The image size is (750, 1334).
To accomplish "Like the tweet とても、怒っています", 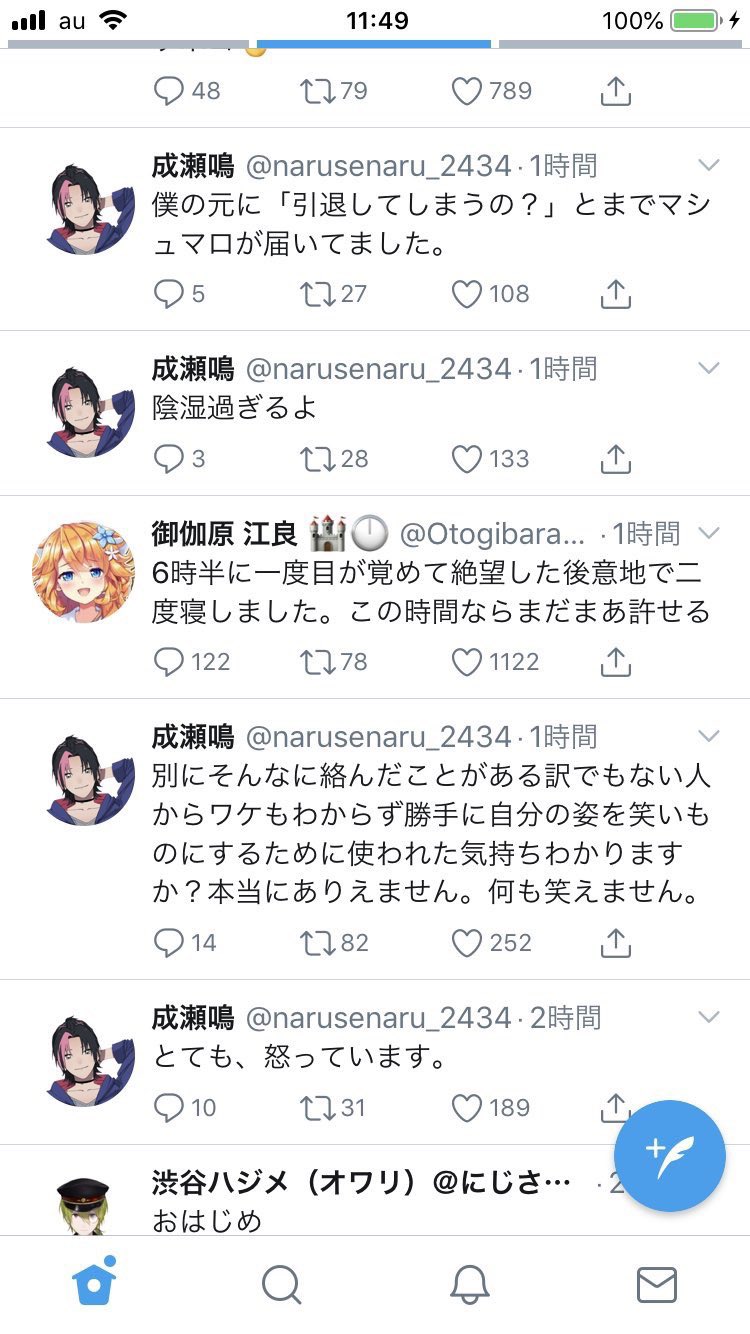I will tap(467, 1107).
